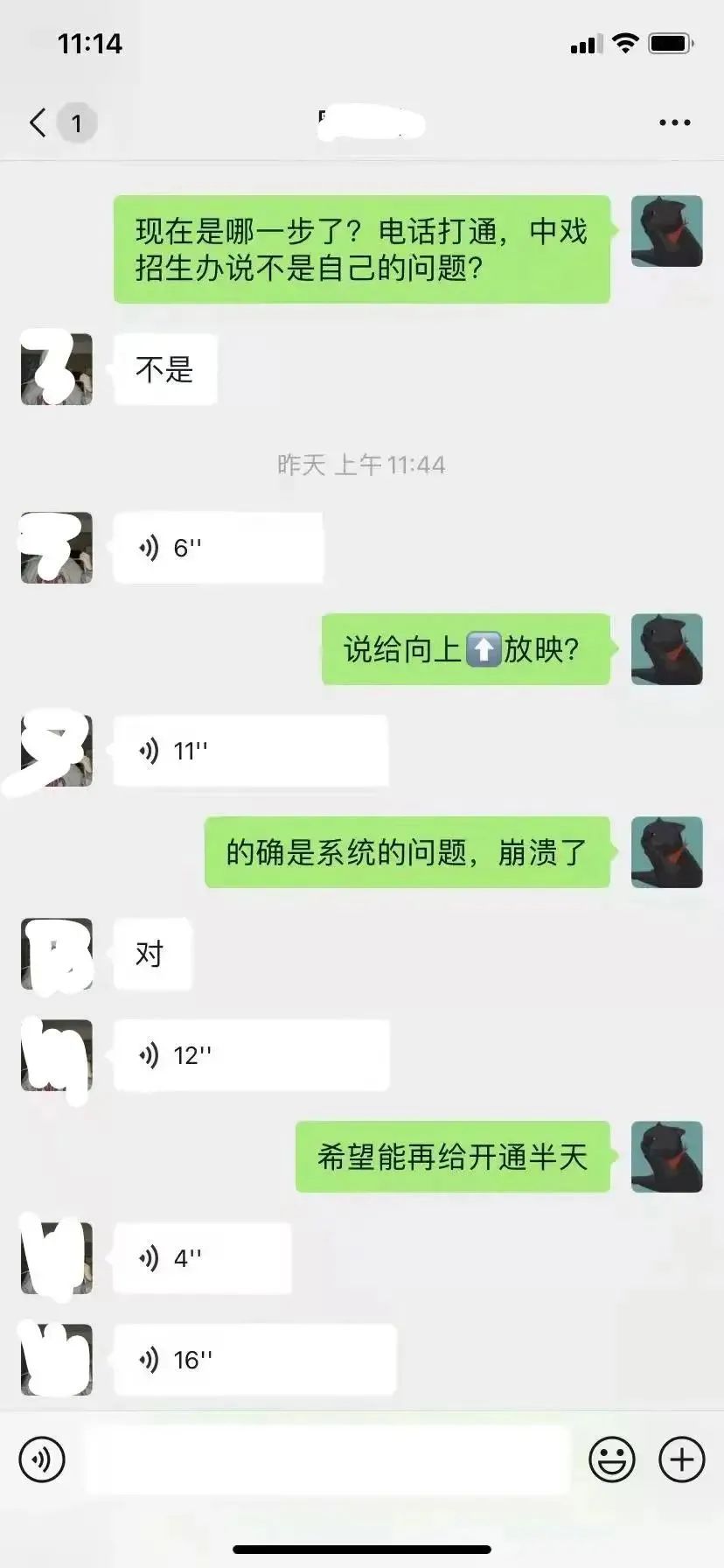Open the three-dot chat info menu

(674, 122)
